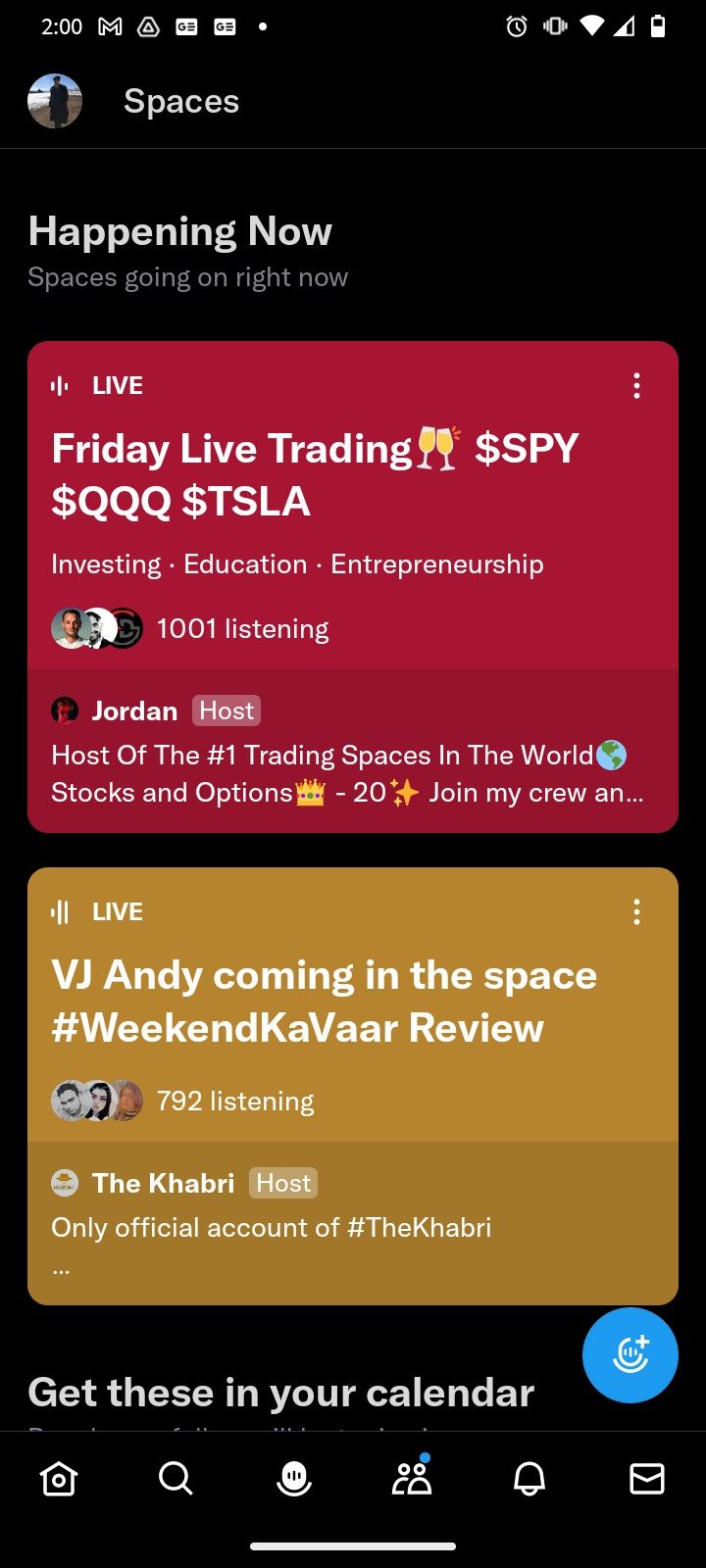Select the Spaces microphone tab
This screenshot has width=706, height=1568.
[x=294, y=1479]
